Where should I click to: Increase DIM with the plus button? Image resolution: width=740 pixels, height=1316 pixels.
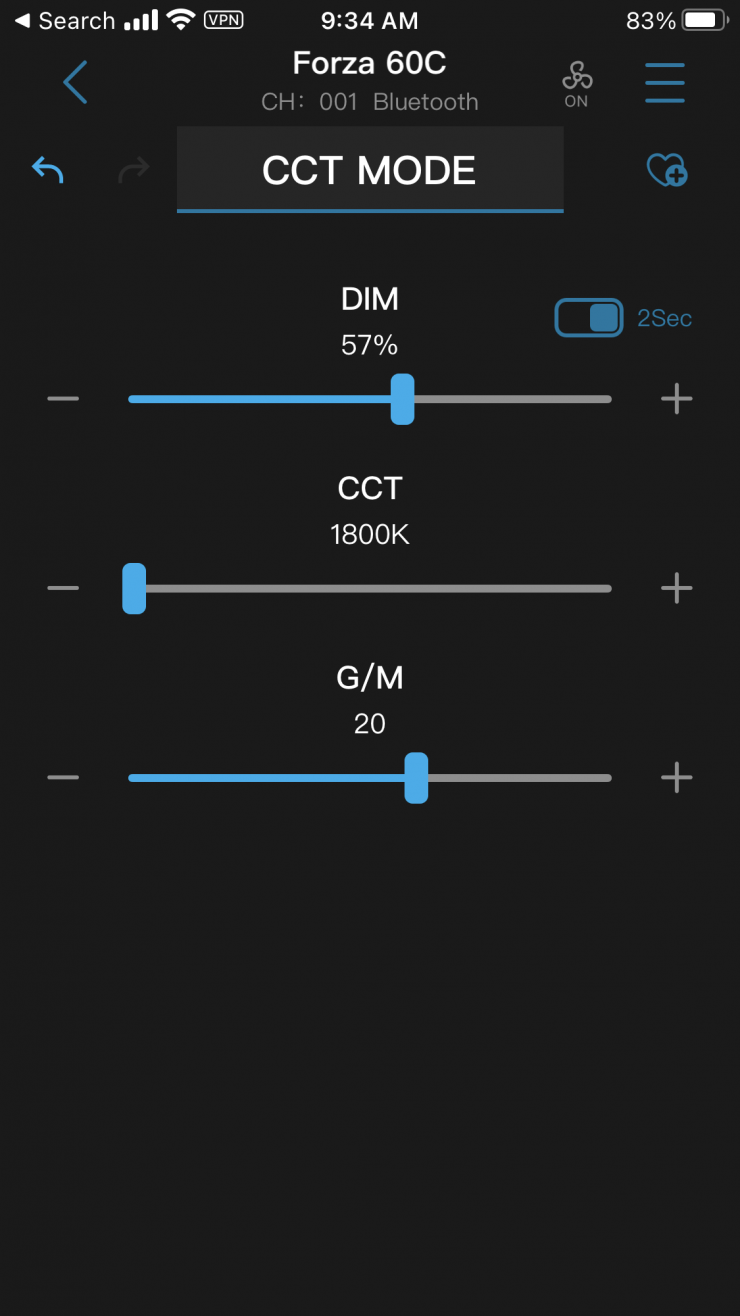click(x=677, y=399)
